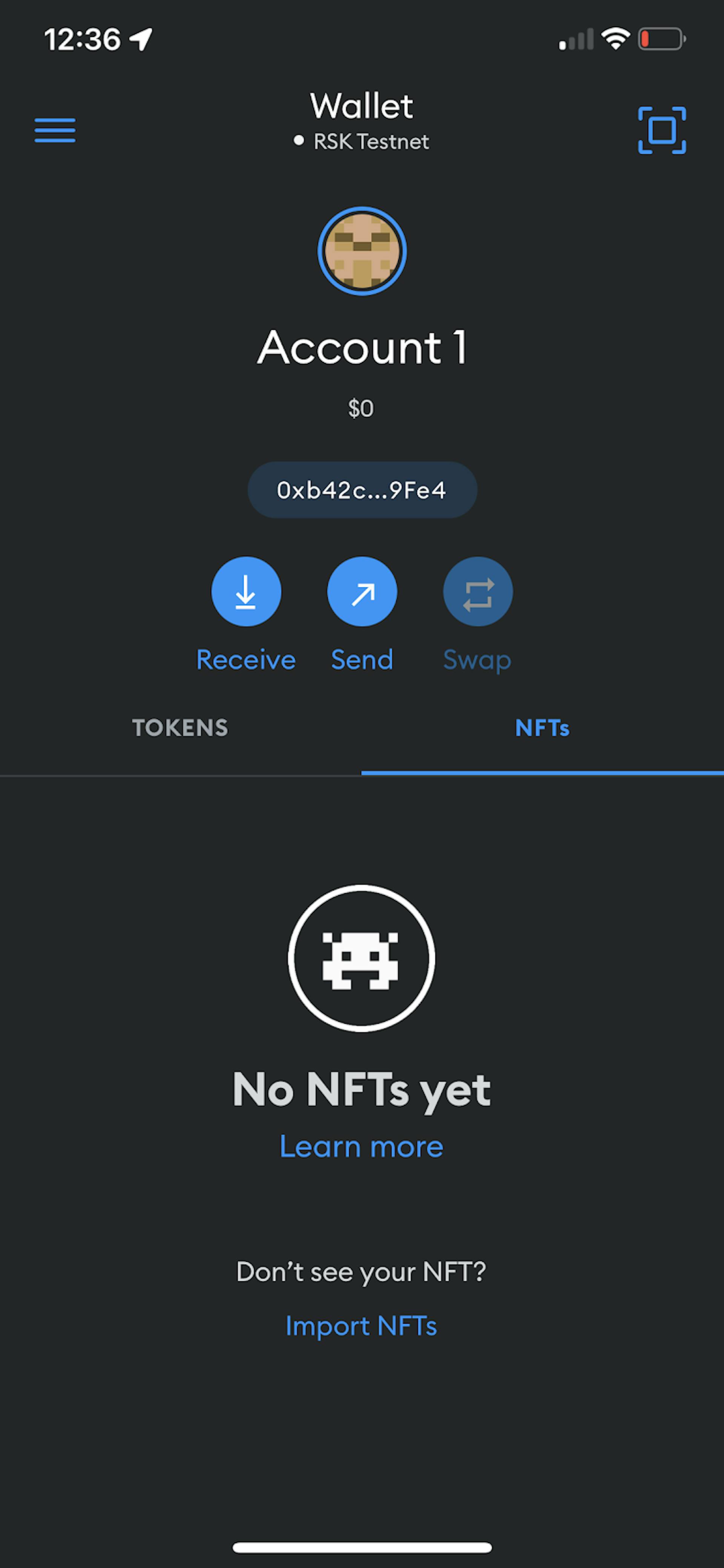Open the hamburger drawer menu

(x=55, y=130)
